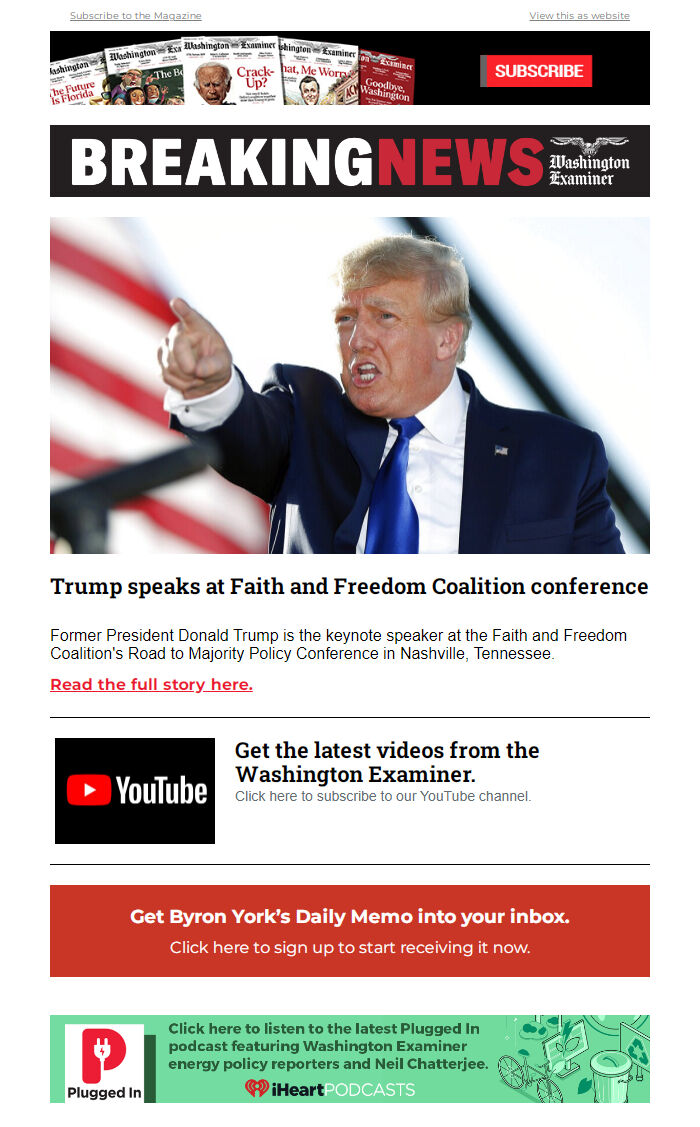Open the Subscribe to the Magazine link
The height and width of the screenshot is (1127, 700).
tap(135, 16)
